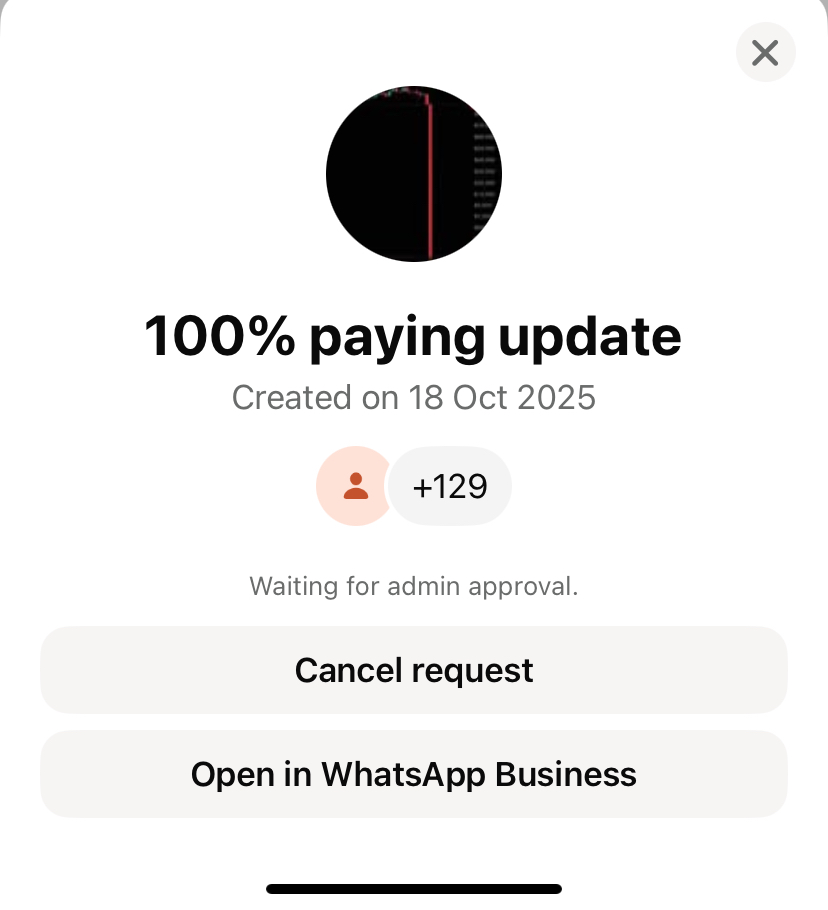Open in WhatsApp Business
Image resolution: width=828 pixels, height=910 pixels.
(414, 774)
